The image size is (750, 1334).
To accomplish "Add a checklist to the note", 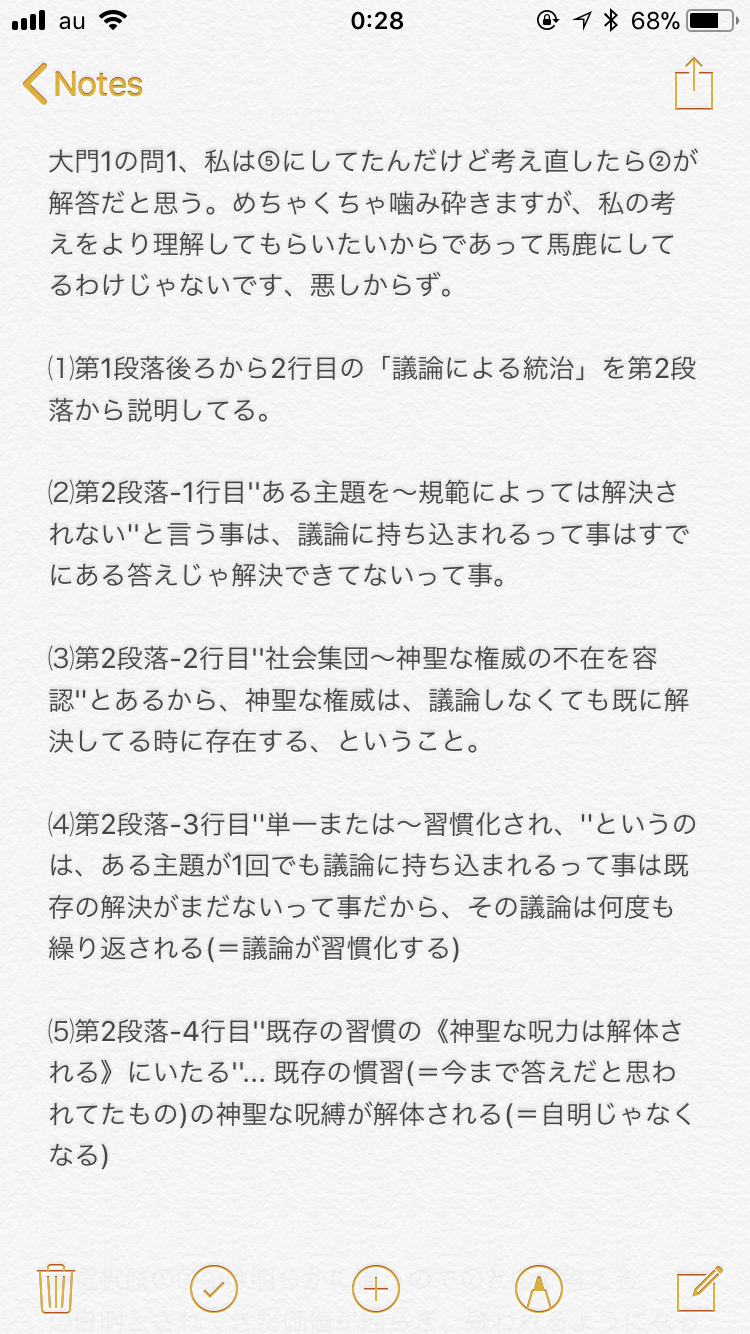I will (x=213, y=1288).
